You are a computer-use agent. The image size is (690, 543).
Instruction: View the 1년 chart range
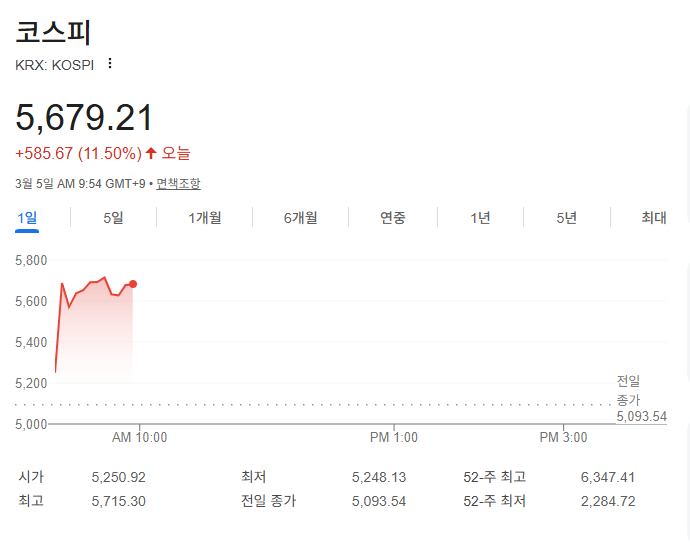tap(480, 218)
